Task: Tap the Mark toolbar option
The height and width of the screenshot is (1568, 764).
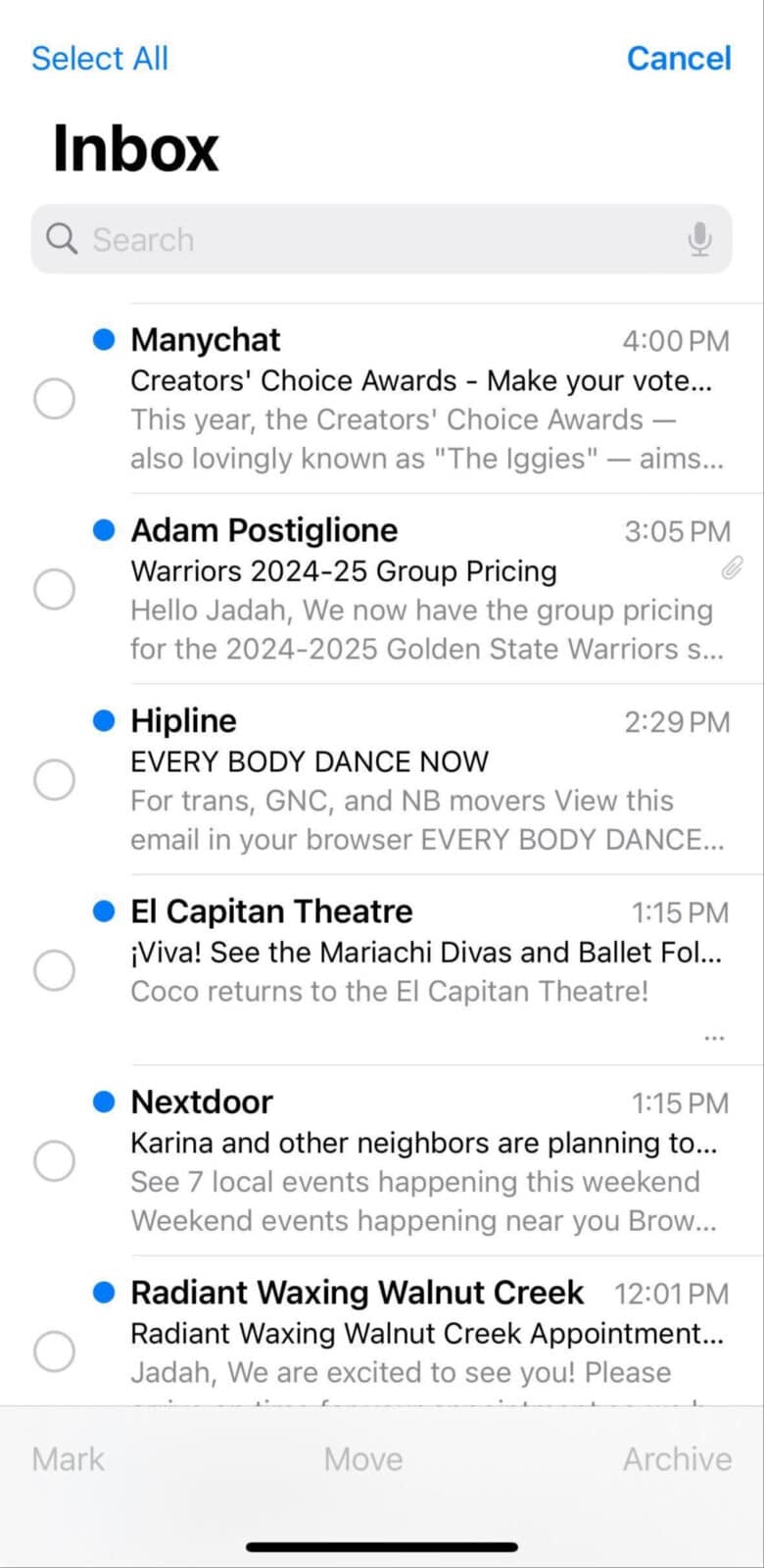Action: click(x=68, y=1459)
